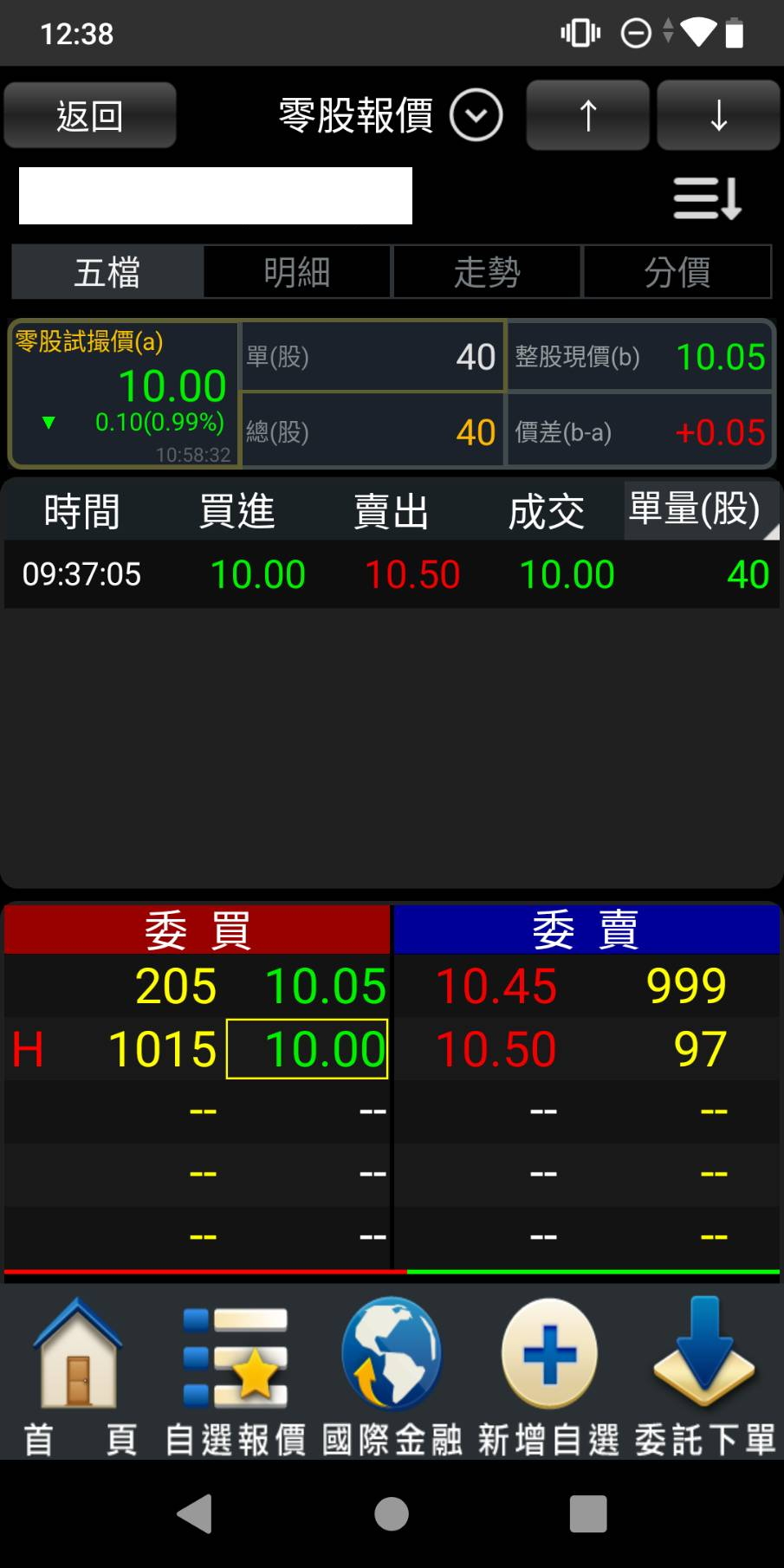Switch to the 明細 tab
Screen dimensions: 784x1568
click(x=297, y=272)
